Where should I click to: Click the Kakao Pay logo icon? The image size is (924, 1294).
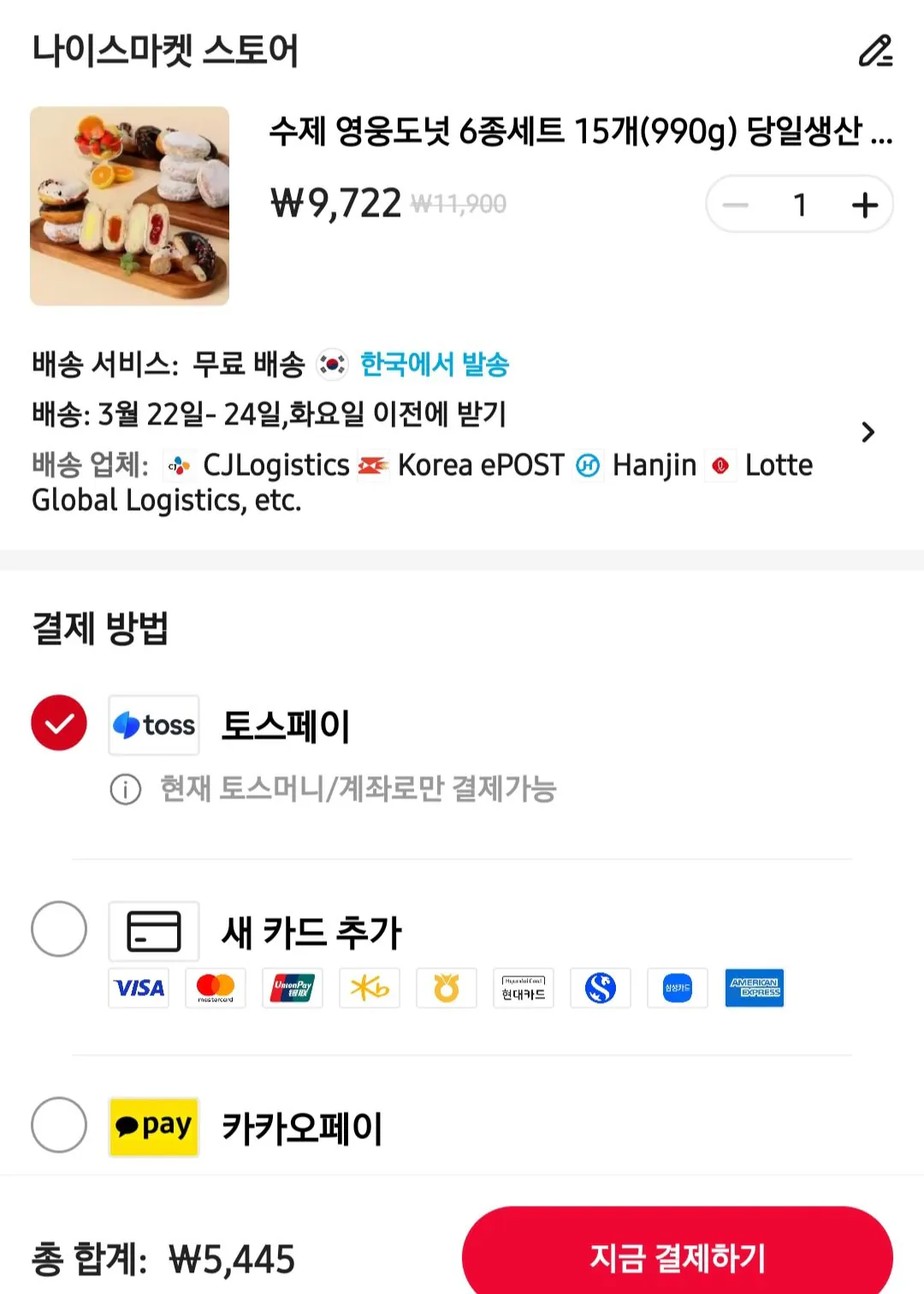click(153, 1128)
